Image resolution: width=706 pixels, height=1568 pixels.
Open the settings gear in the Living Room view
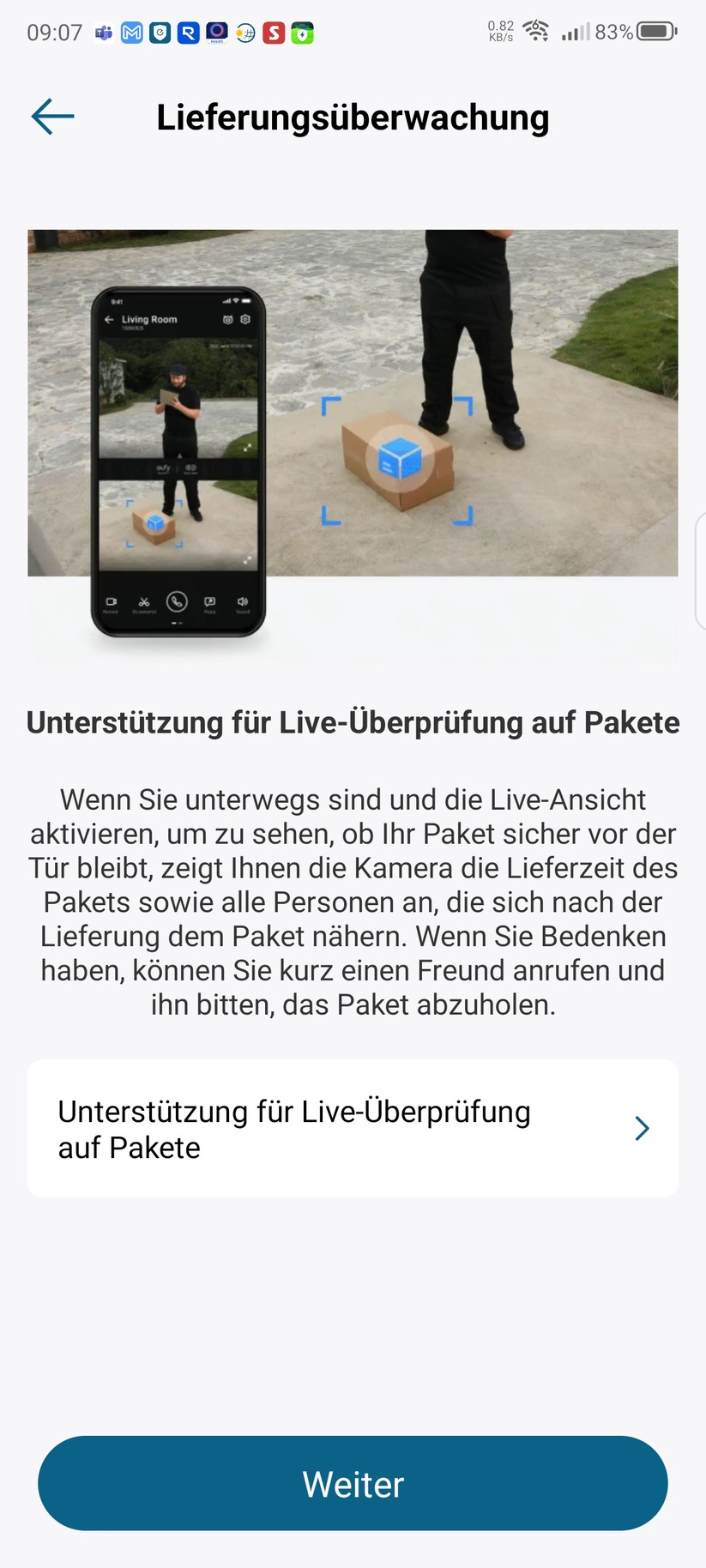245,319
